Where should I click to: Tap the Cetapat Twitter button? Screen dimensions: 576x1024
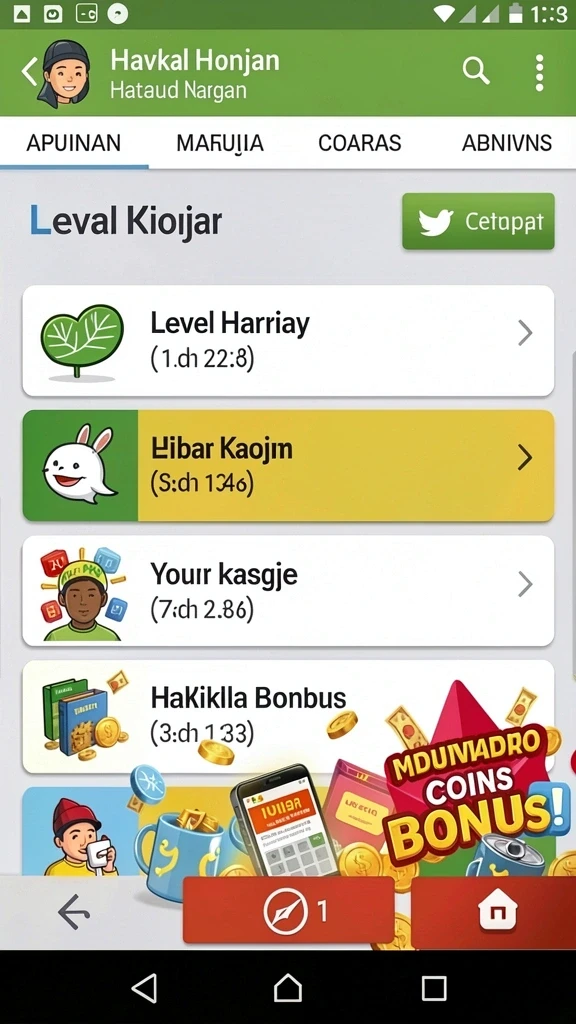pyautogui.click(x=478, y=221)
